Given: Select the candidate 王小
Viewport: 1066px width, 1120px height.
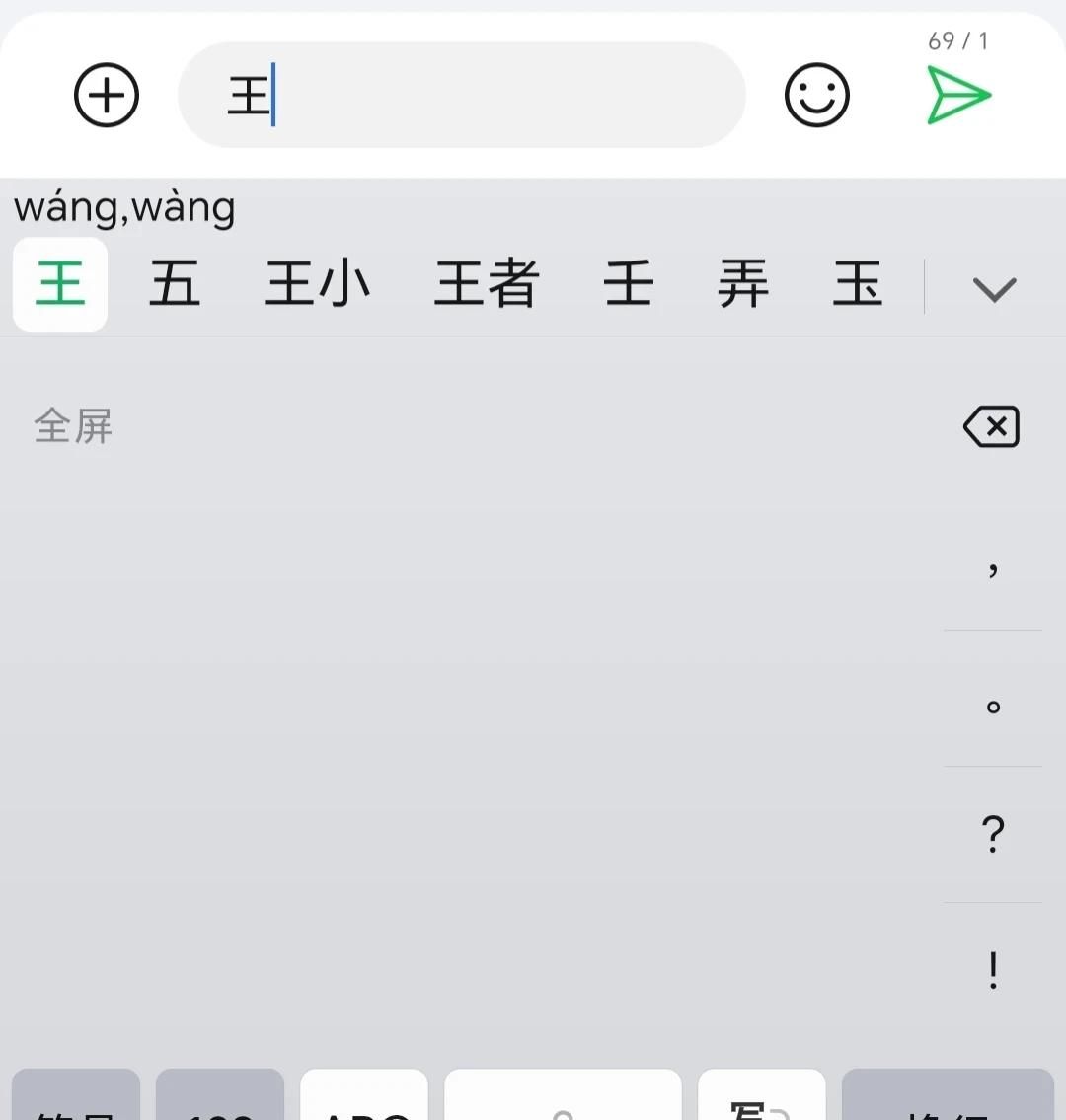Looking at the screenshot, I should click(317, 284).
